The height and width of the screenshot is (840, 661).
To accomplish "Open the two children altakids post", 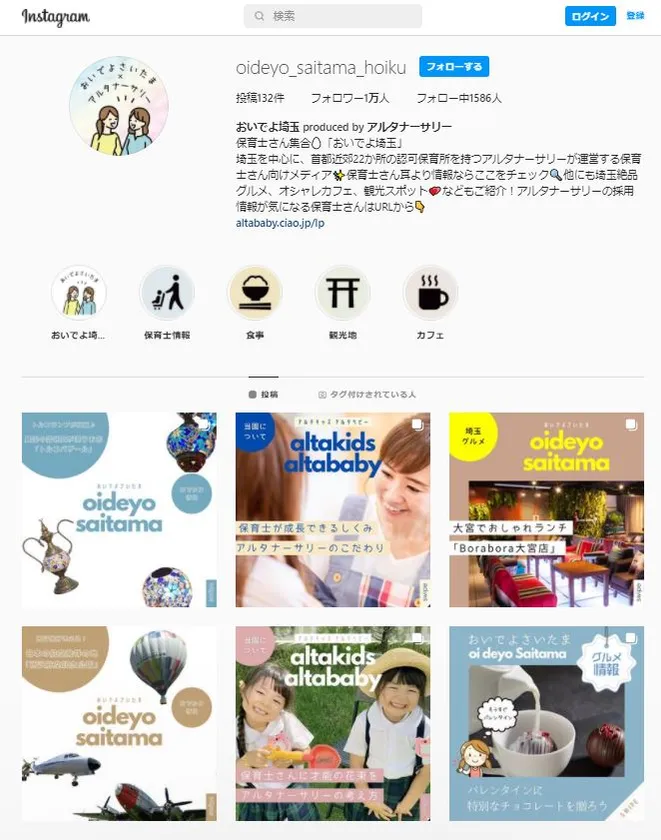I will pyautogui.click(x=333, y=723).
